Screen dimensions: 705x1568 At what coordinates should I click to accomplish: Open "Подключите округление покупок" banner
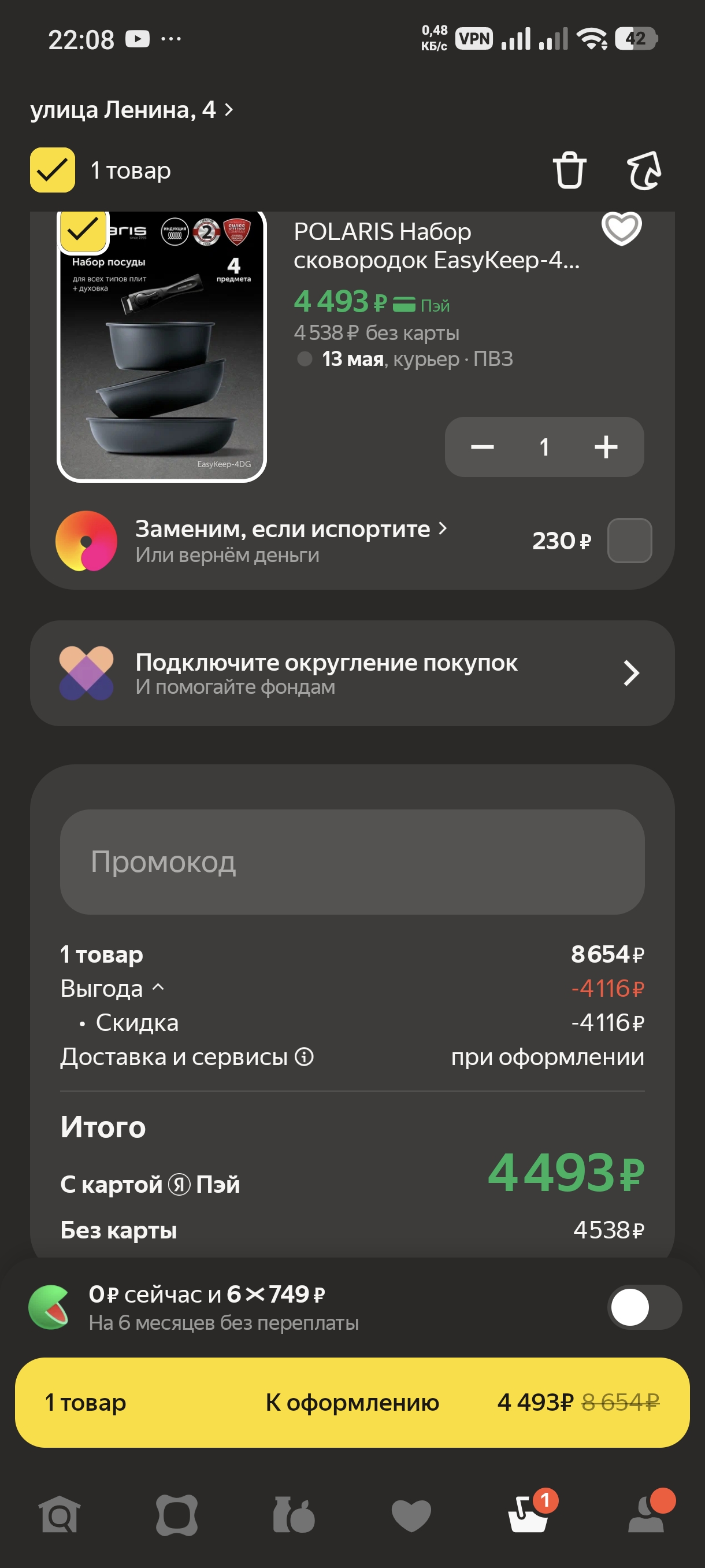[x=352, y=673]
